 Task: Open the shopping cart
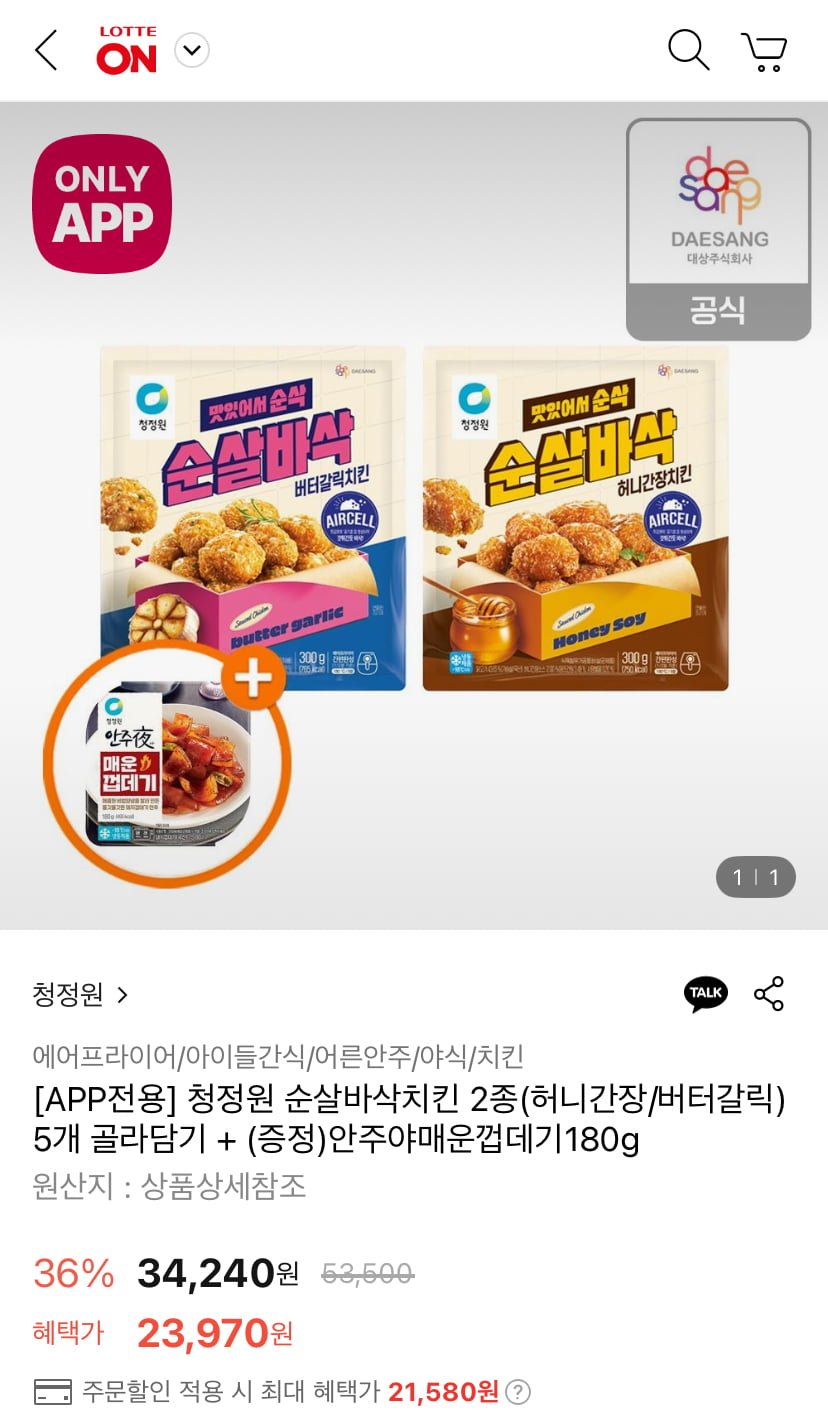[x=764, y=51]
